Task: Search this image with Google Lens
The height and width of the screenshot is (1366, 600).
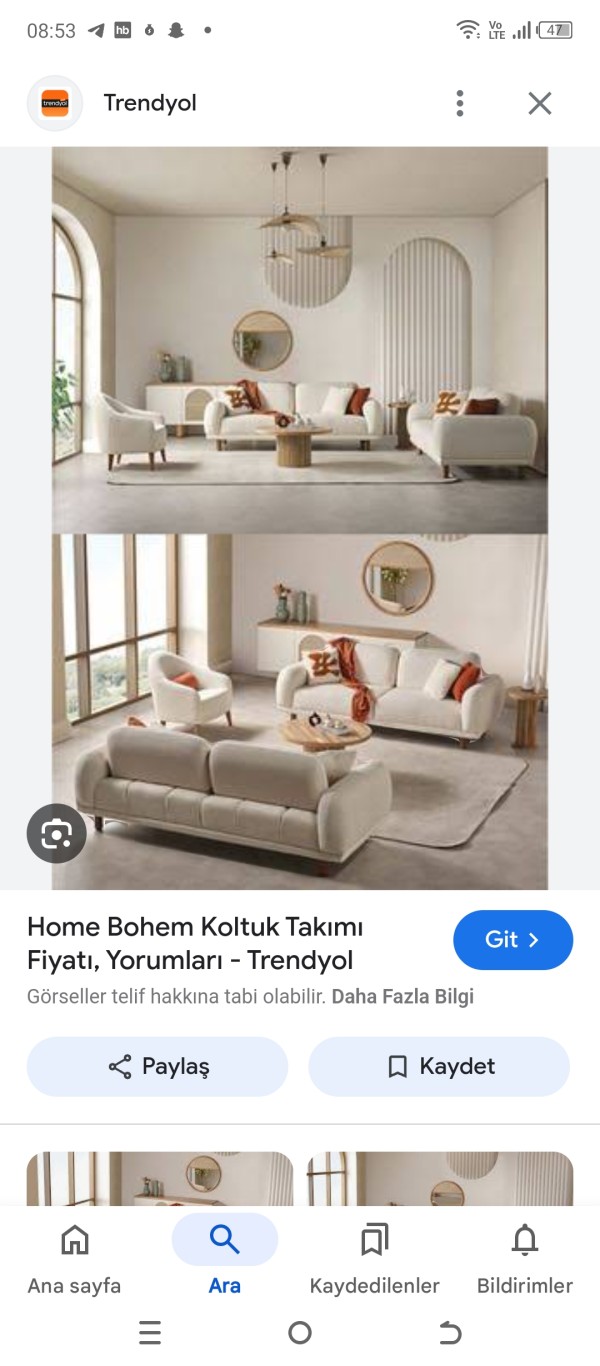Action: (x=56, y=833)
